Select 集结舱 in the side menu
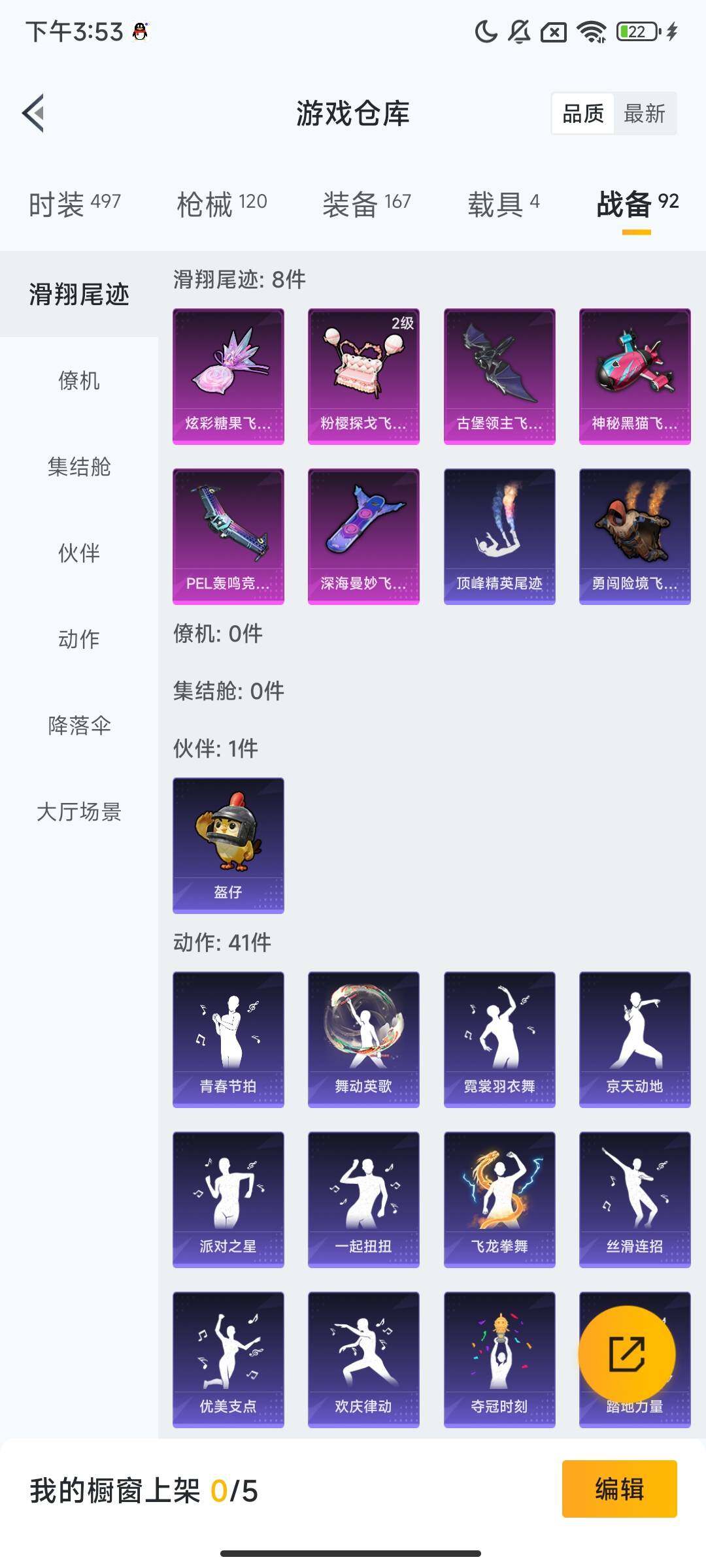Image resolution: width=706 pixels, height=1568 pixels. coord(79,466)
